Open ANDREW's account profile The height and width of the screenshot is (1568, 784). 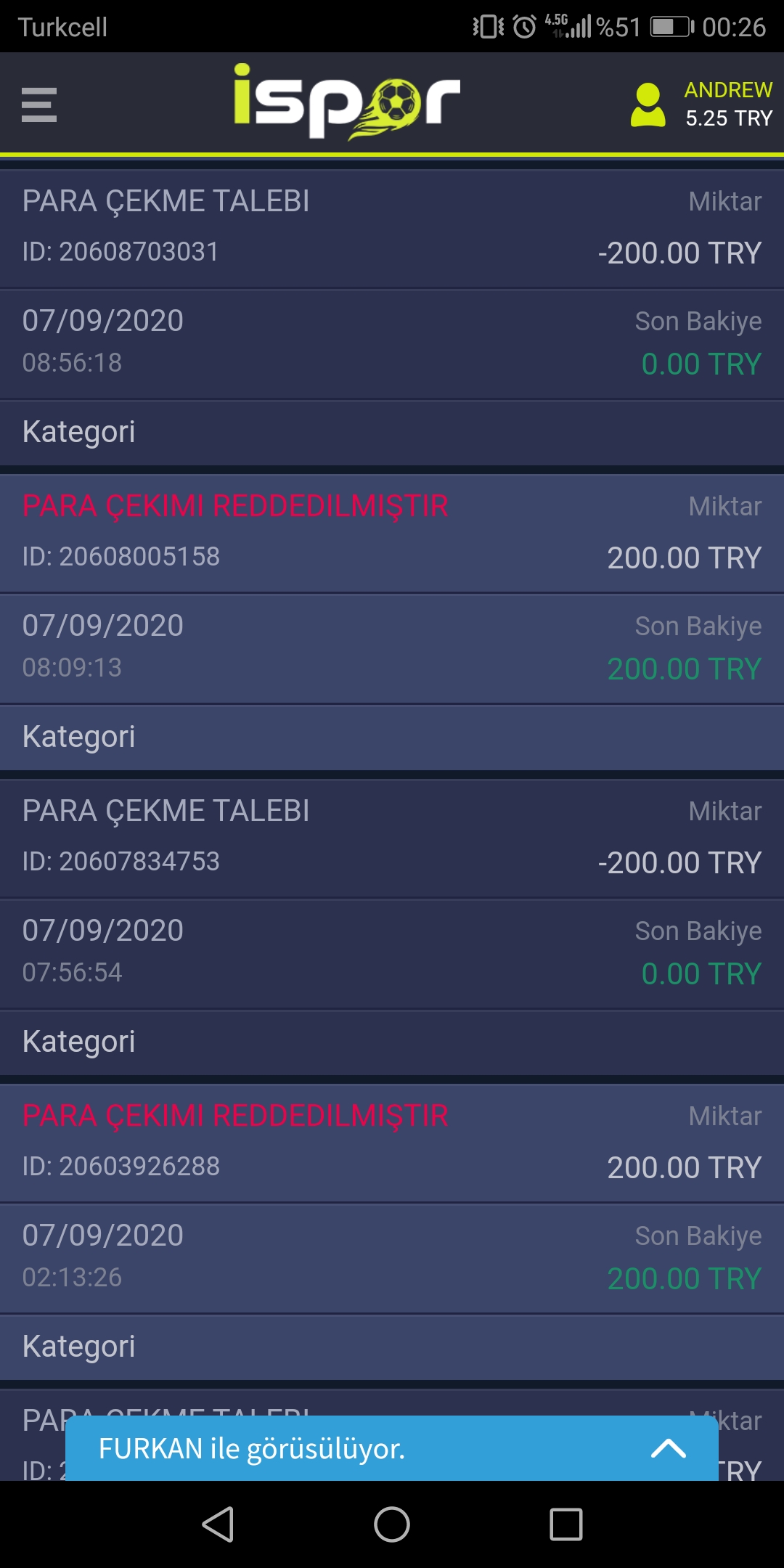coord(701,105)
